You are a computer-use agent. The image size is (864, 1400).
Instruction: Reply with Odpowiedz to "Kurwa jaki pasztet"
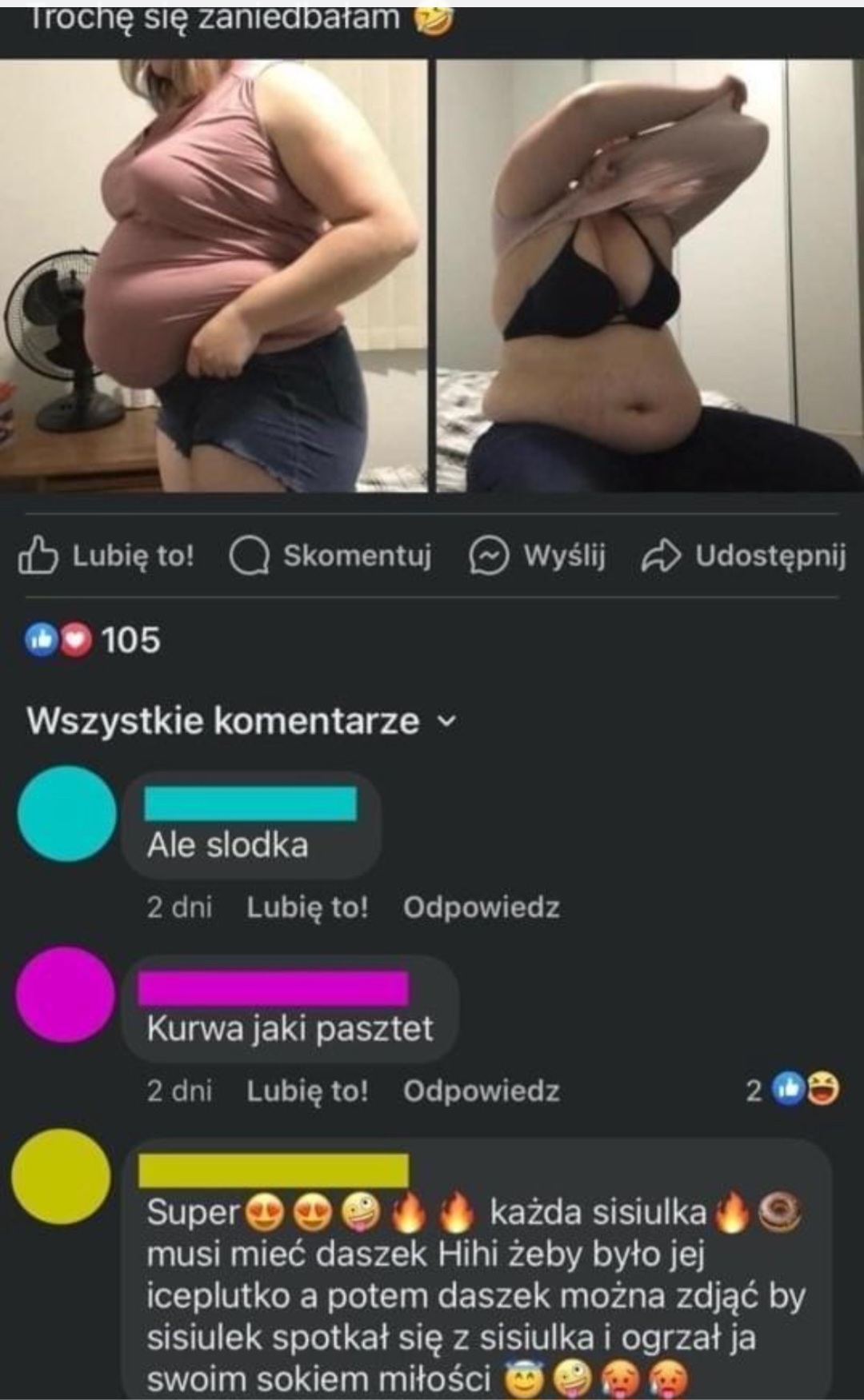coord(481,1091)
